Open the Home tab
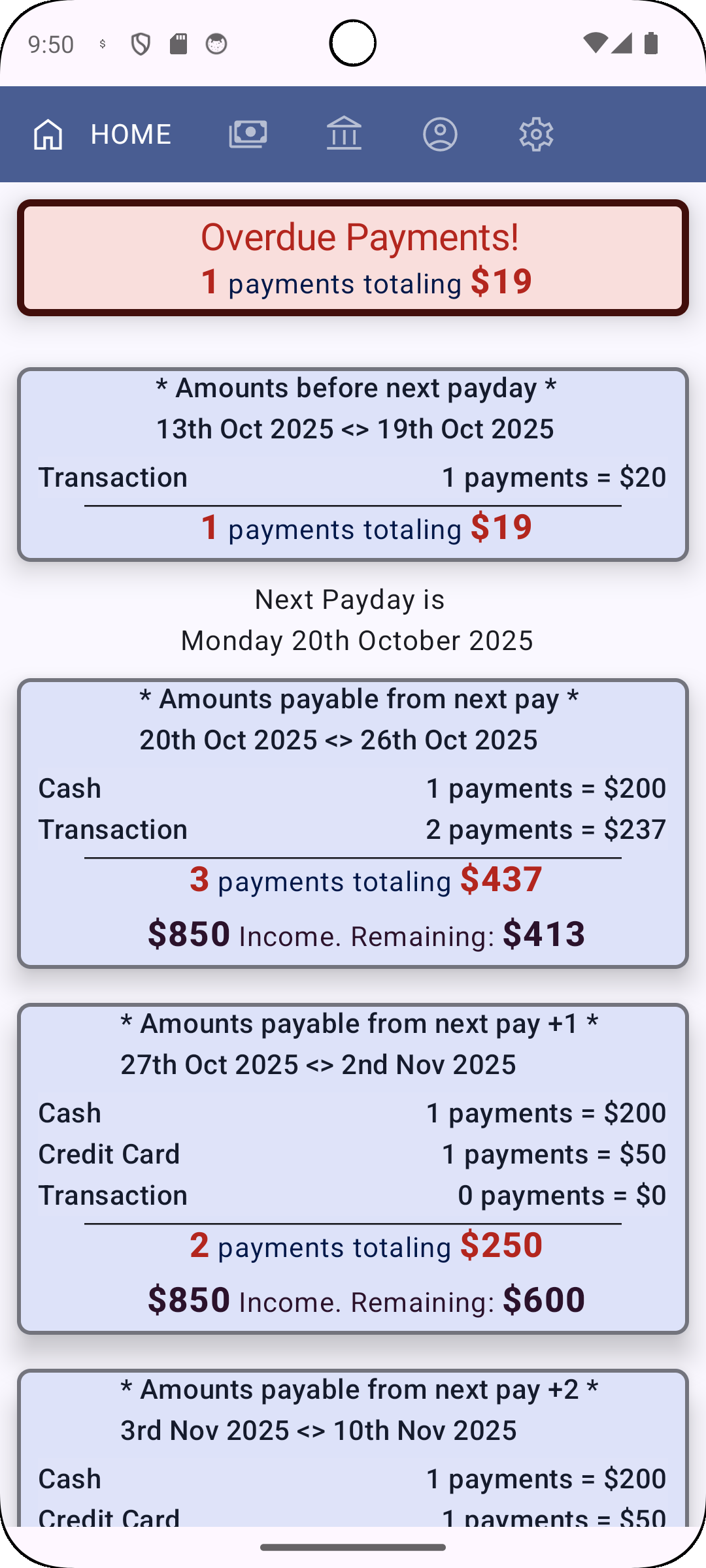Screen dimensions: 706x1568 pos(101,135)
